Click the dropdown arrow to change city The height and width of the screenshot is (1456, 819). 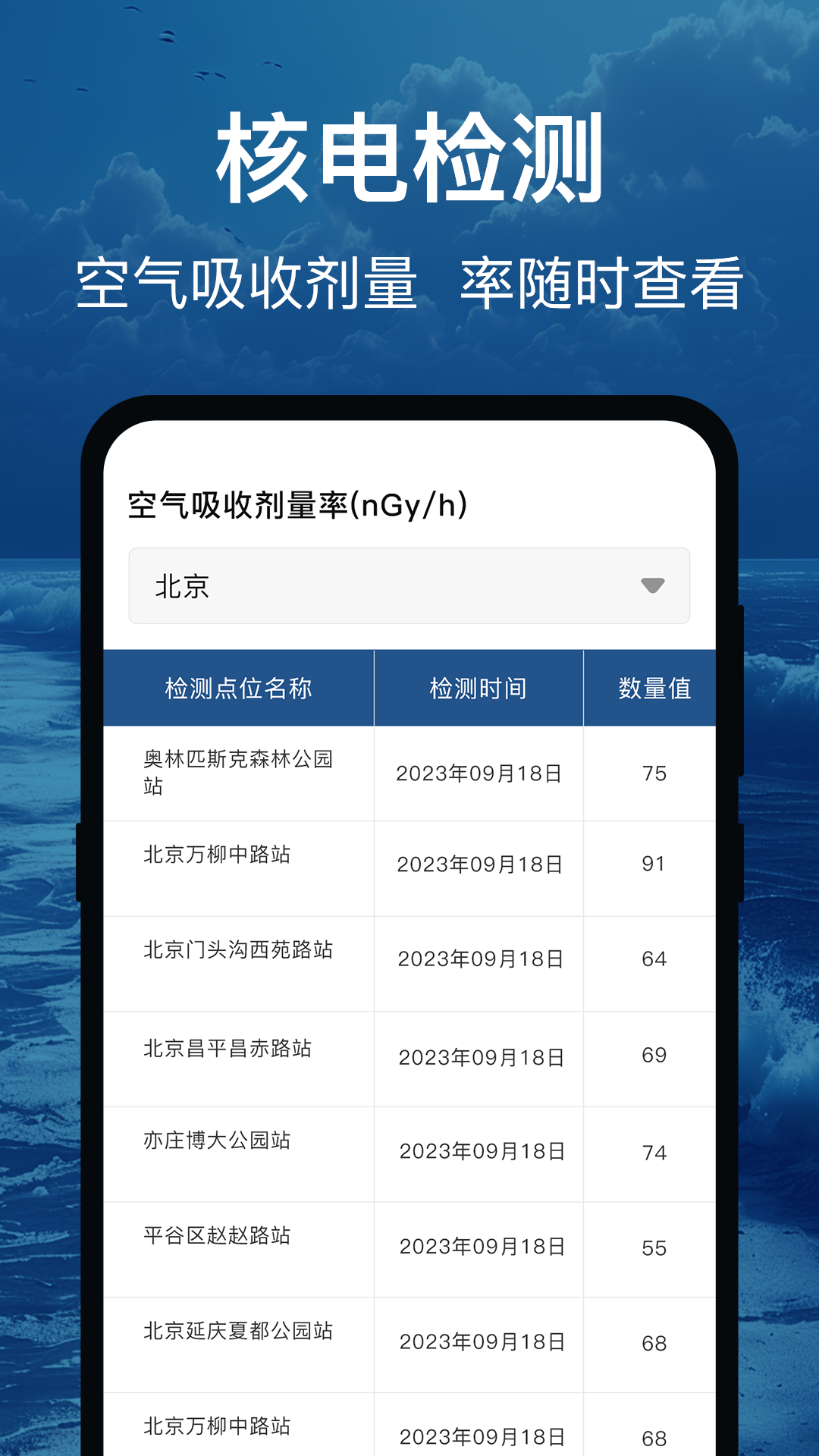(654, 585)
